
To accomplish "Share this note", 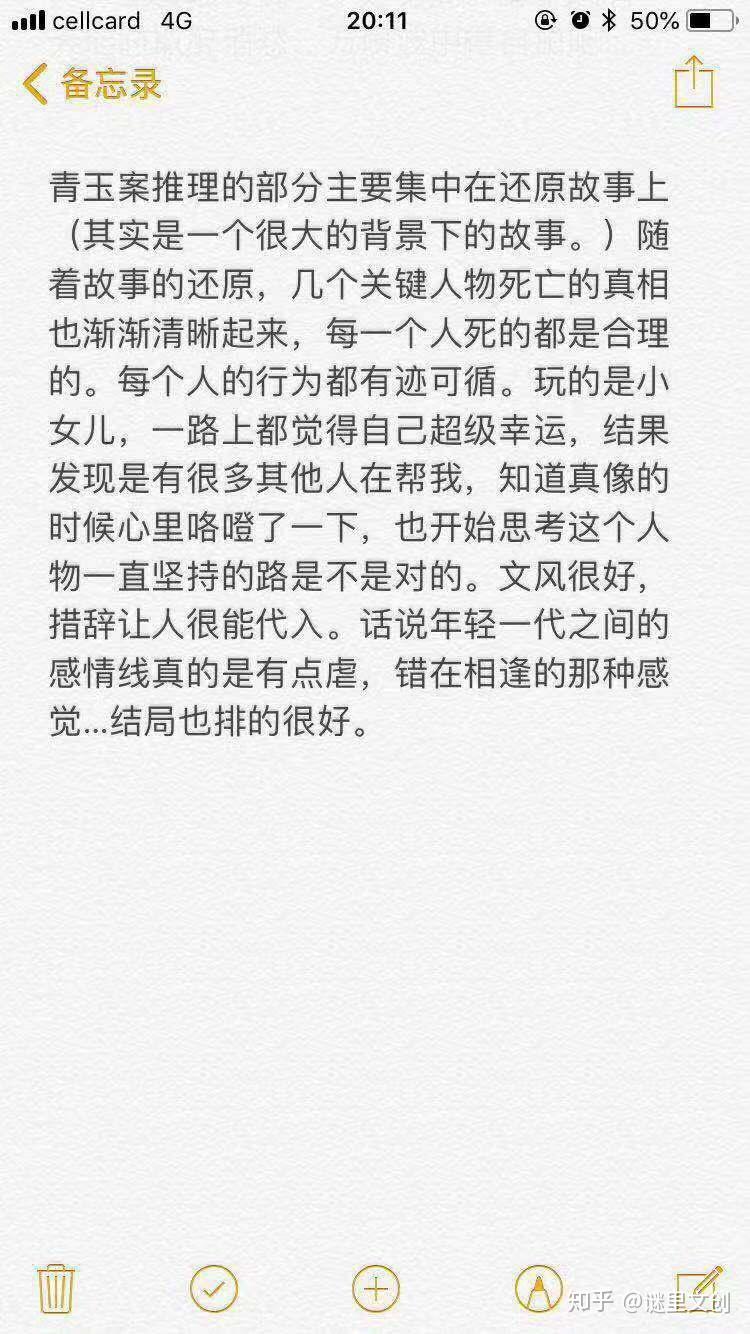I will point(694,81).
